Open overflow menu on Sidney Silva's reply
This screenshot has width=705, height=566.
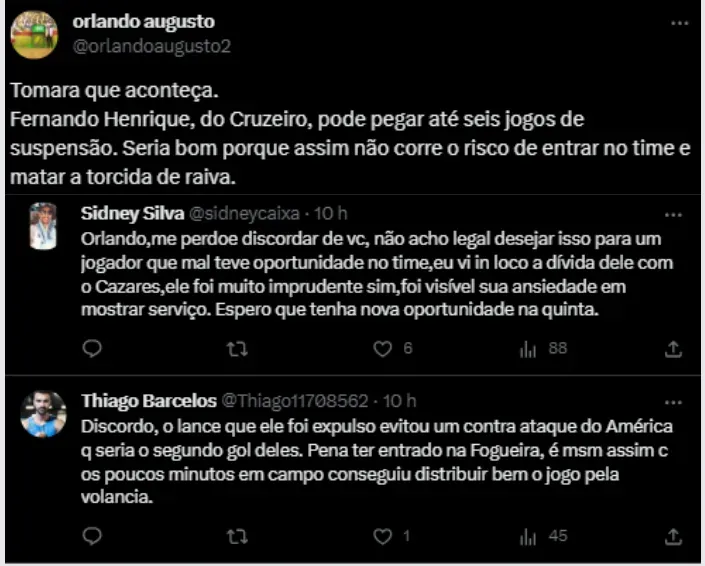click(673, 214)
